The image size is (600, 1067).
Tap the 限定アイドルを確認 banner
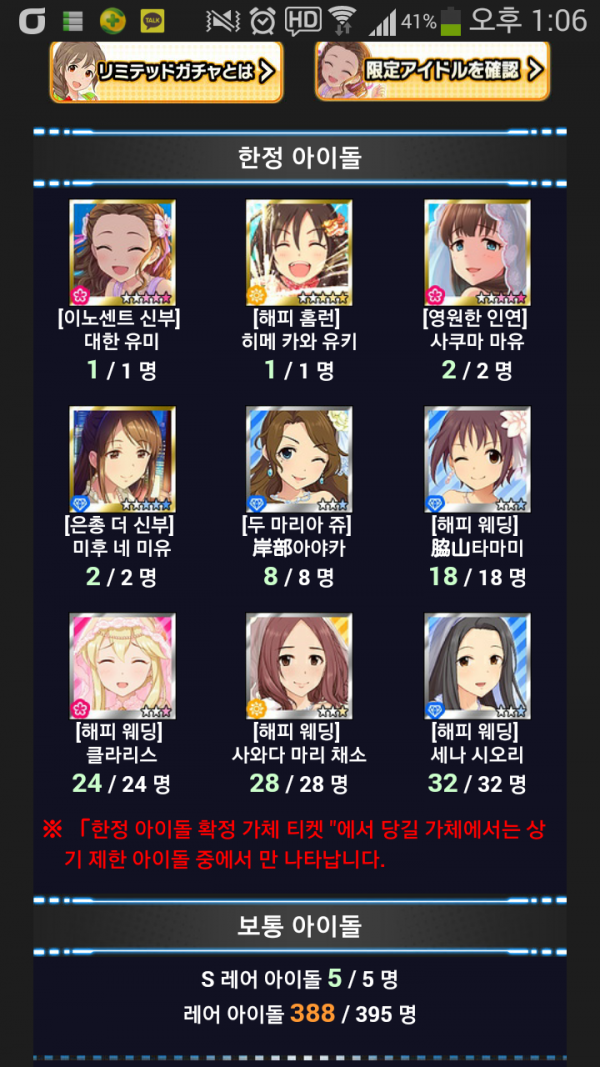tap(432, 70)
